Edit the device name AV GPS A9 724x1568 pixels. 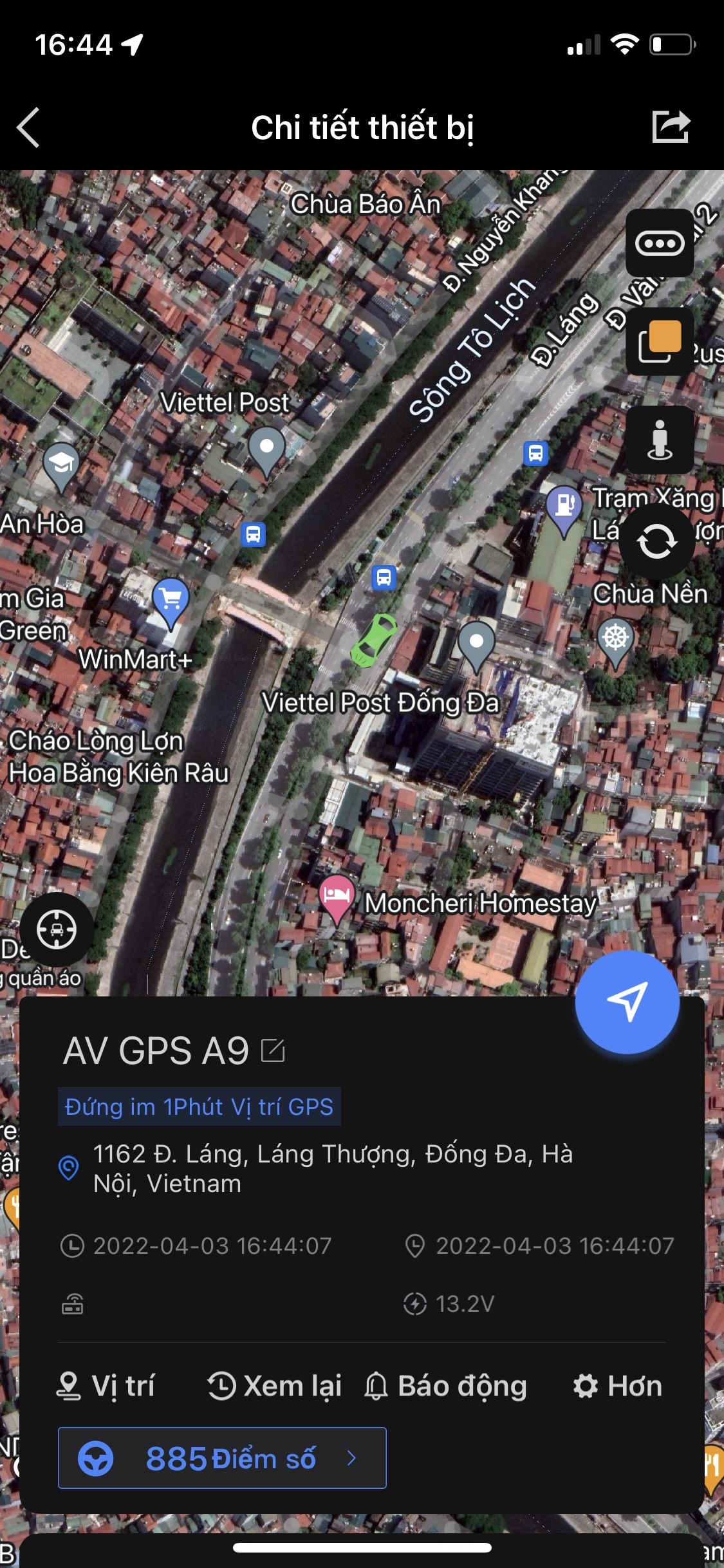pyautogui.click(x=273, y=1050)
